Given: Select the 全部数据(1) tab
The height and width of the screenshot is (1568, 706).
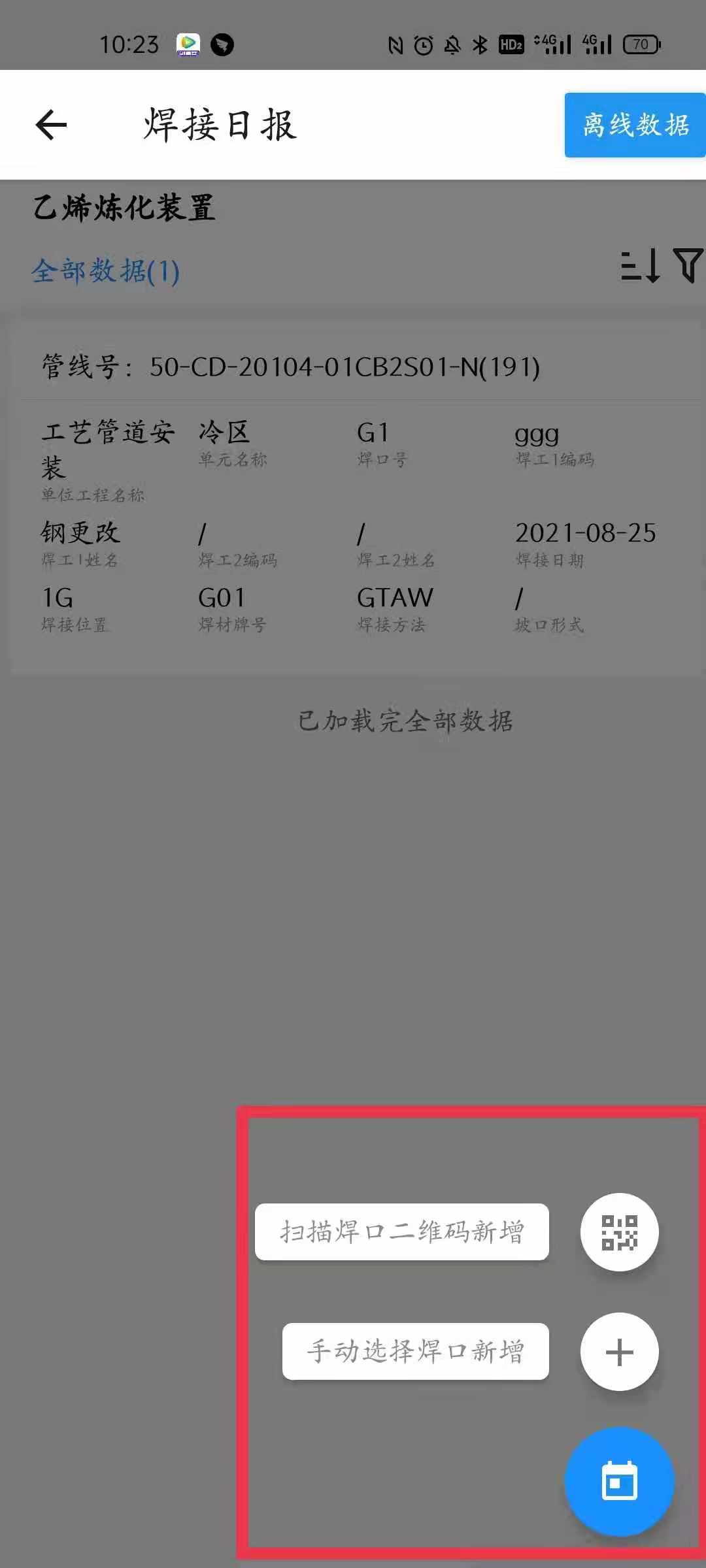Looking at the screenshot, I should (x=106, y=271).
